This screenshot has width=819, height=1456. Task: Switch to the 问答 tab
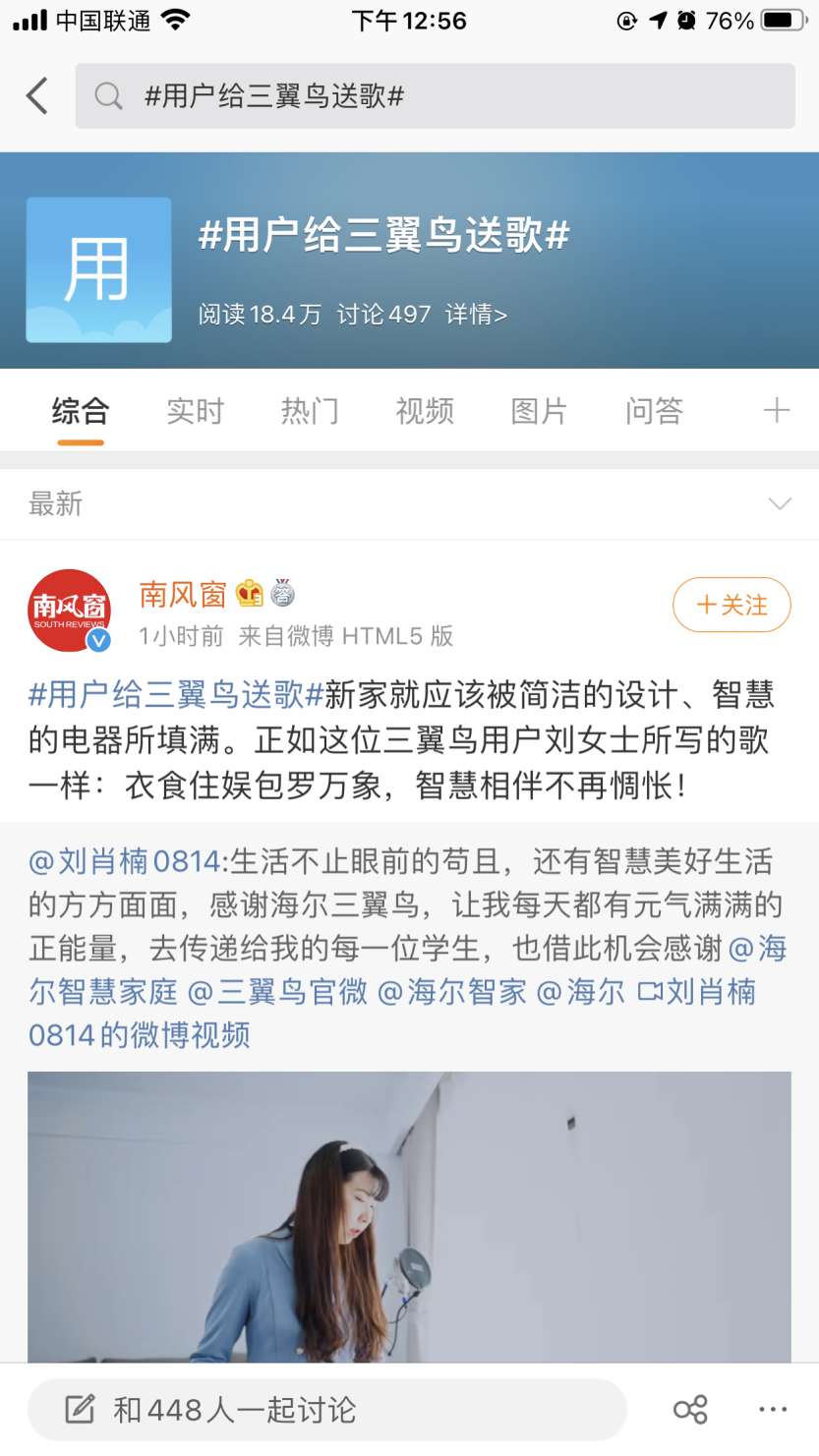[x=654, y=411]
